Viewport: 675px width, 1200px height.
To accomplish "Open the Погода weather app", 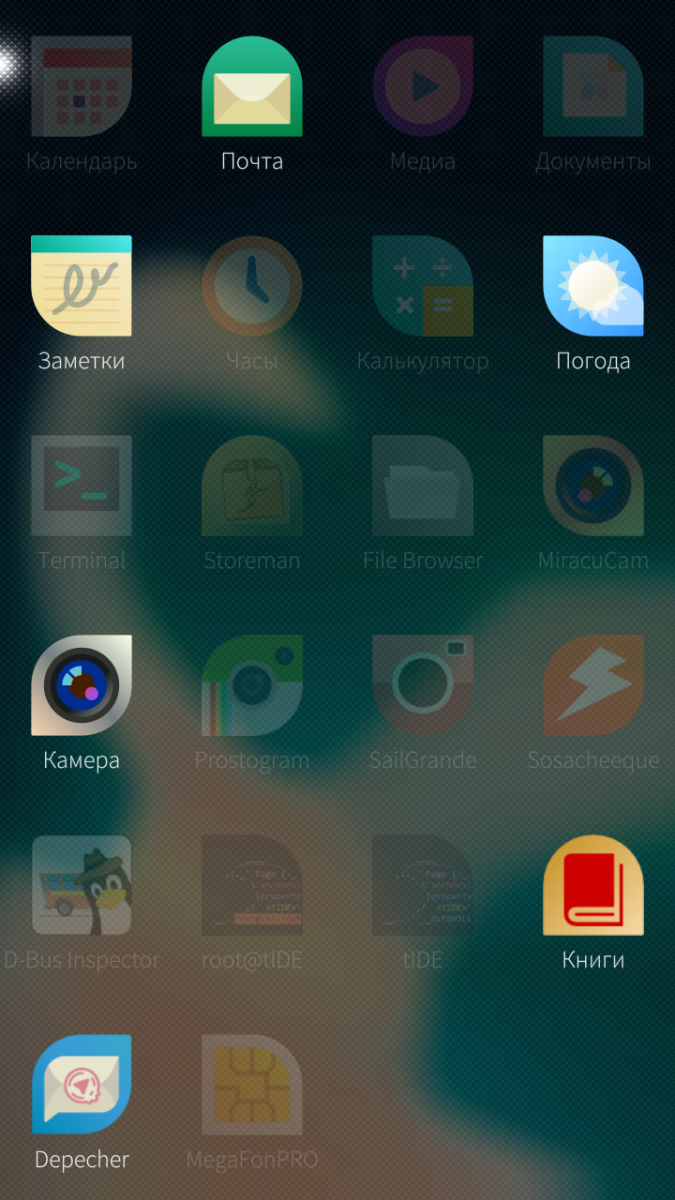I will 593,287.
